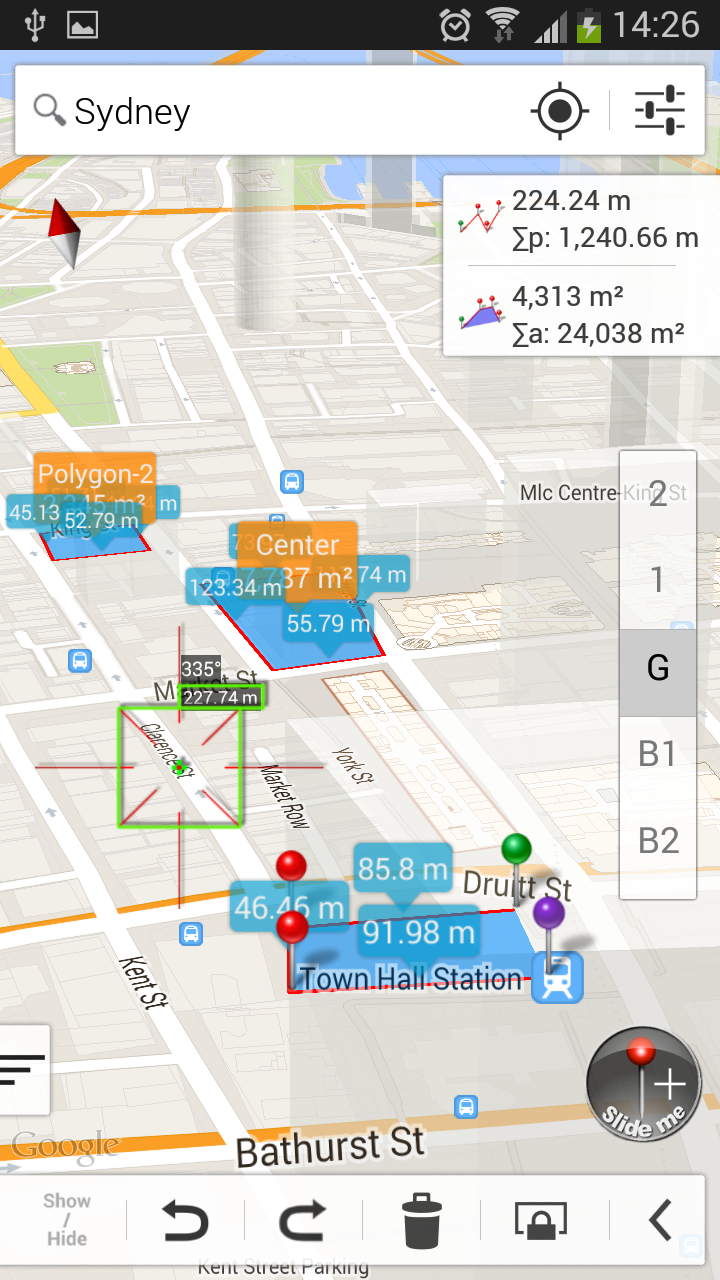Switch to ground floor G
This screenshot has height=1280, width=720.
tap(658, 667)
